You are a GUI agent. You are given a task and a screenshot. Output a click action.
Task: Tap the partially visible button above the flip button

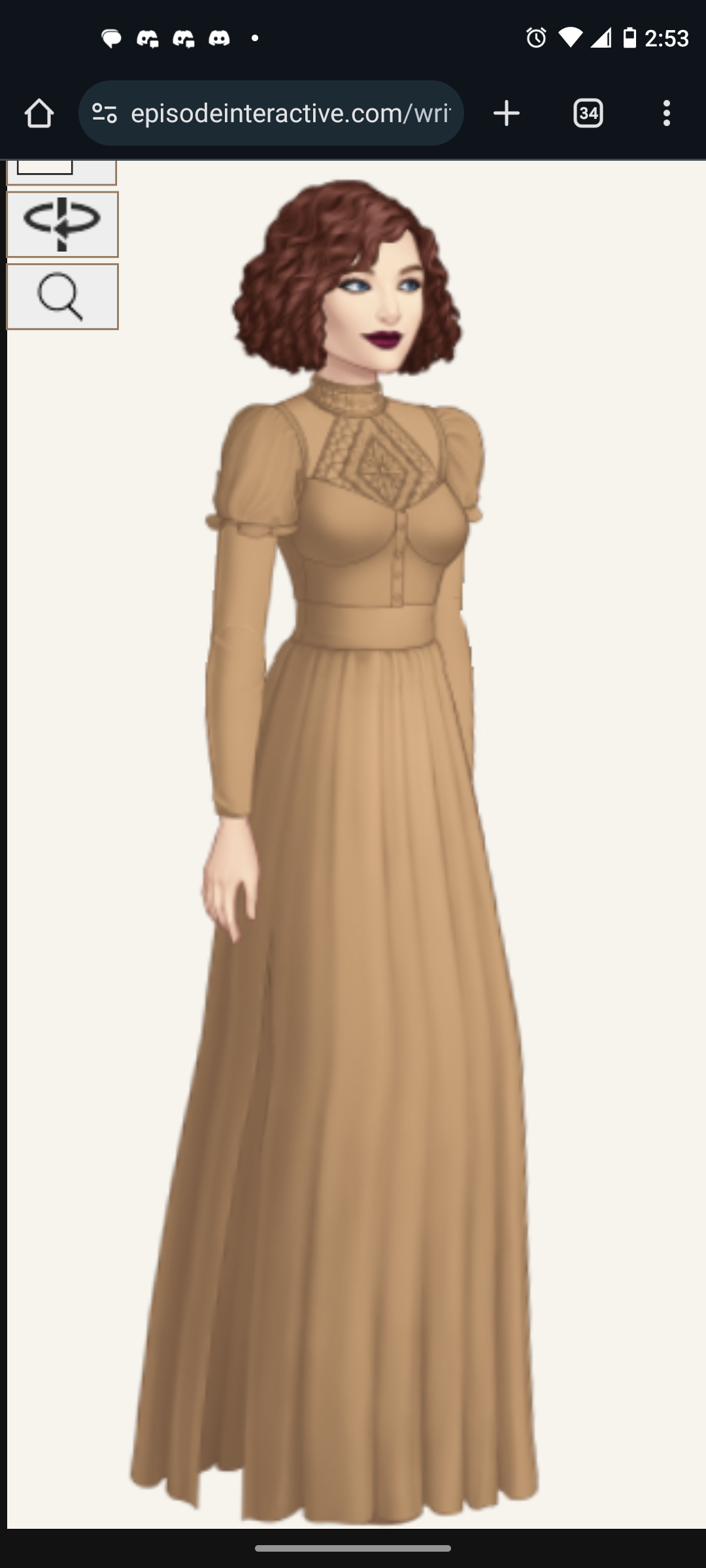pos(61,172)
